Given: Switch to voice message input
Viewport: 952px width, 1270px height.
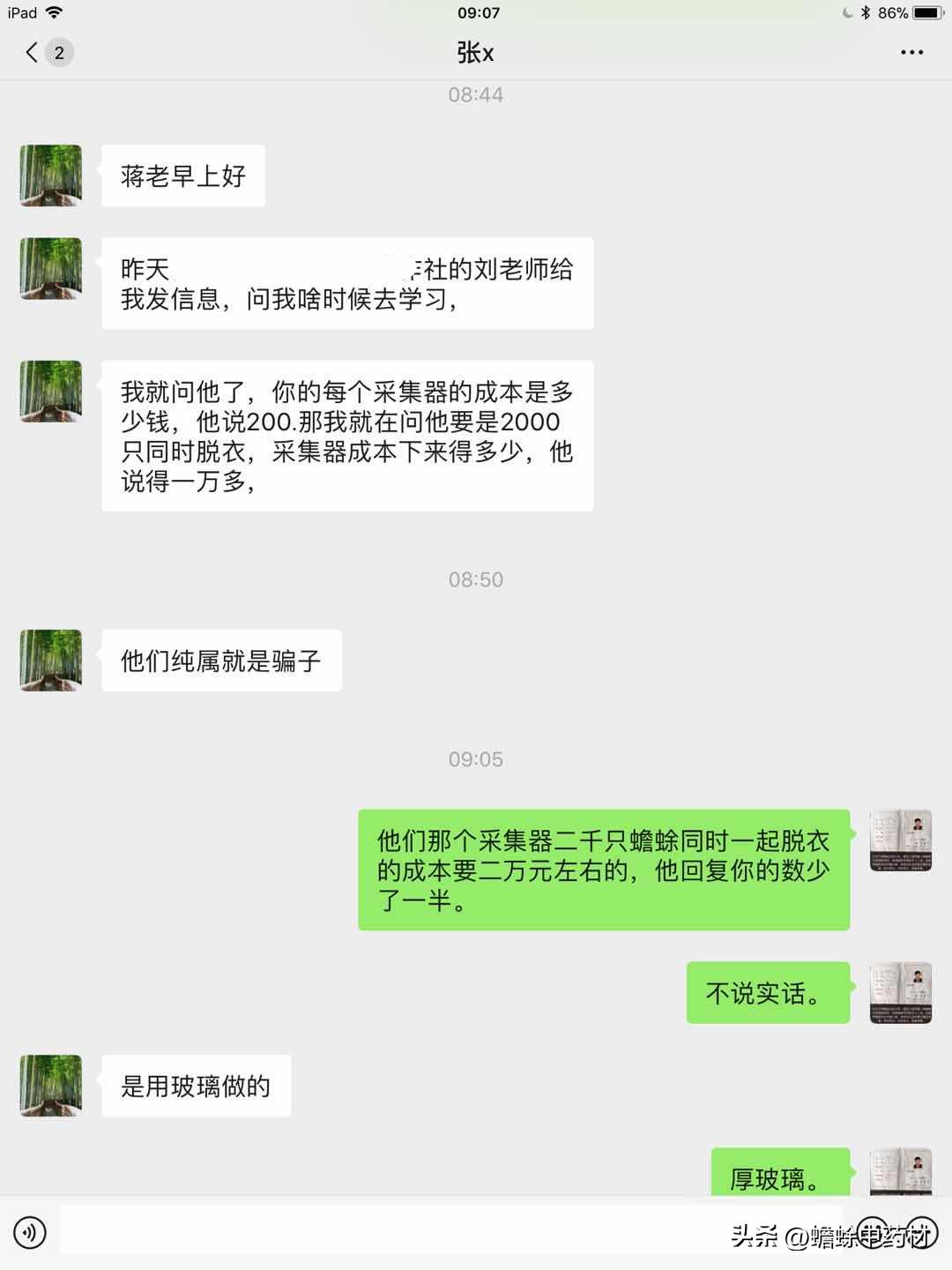Looking at the screenshot, I should coord(30,1232).
